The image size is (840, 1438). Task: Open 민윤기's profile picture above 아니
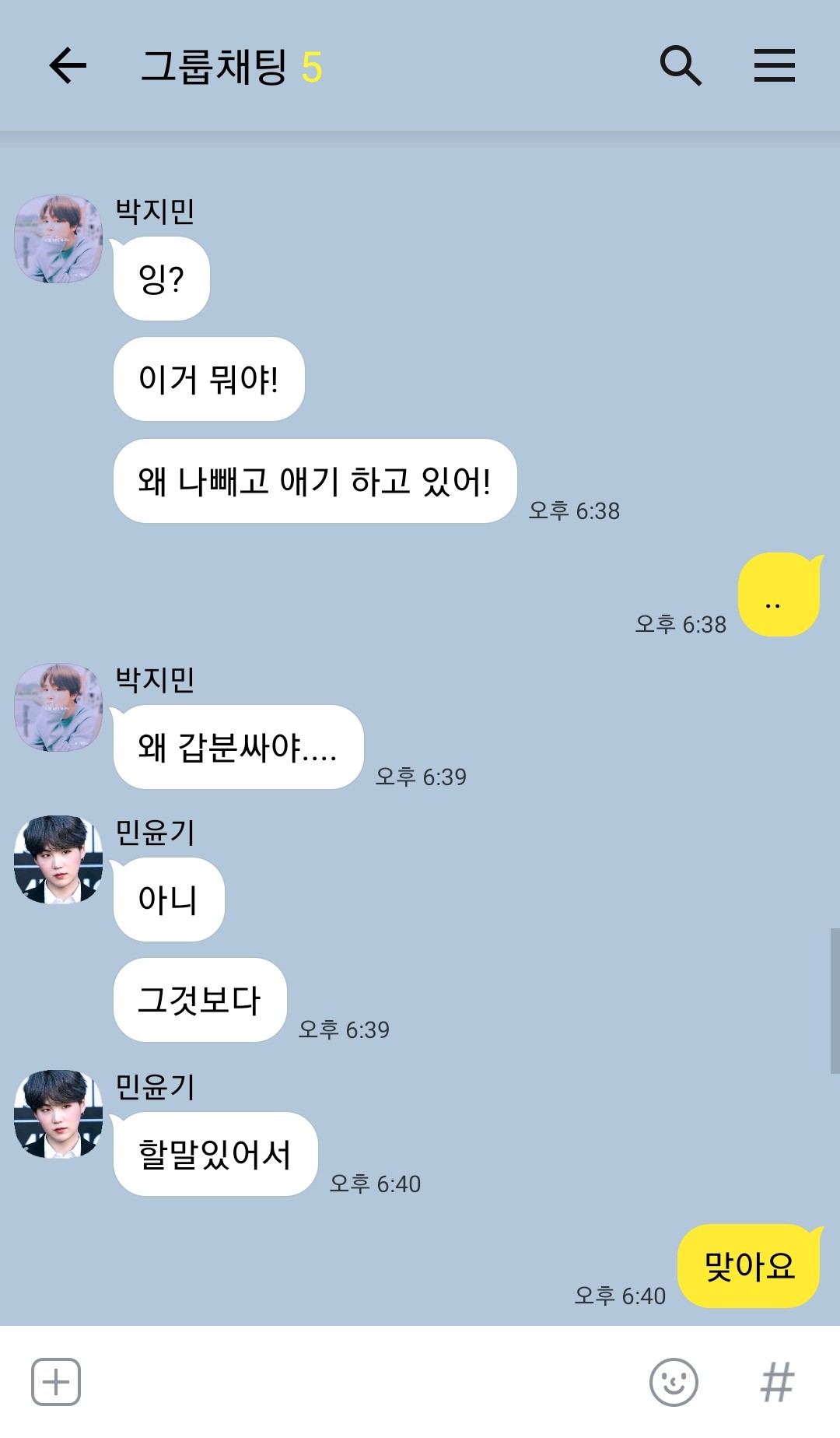58,859
